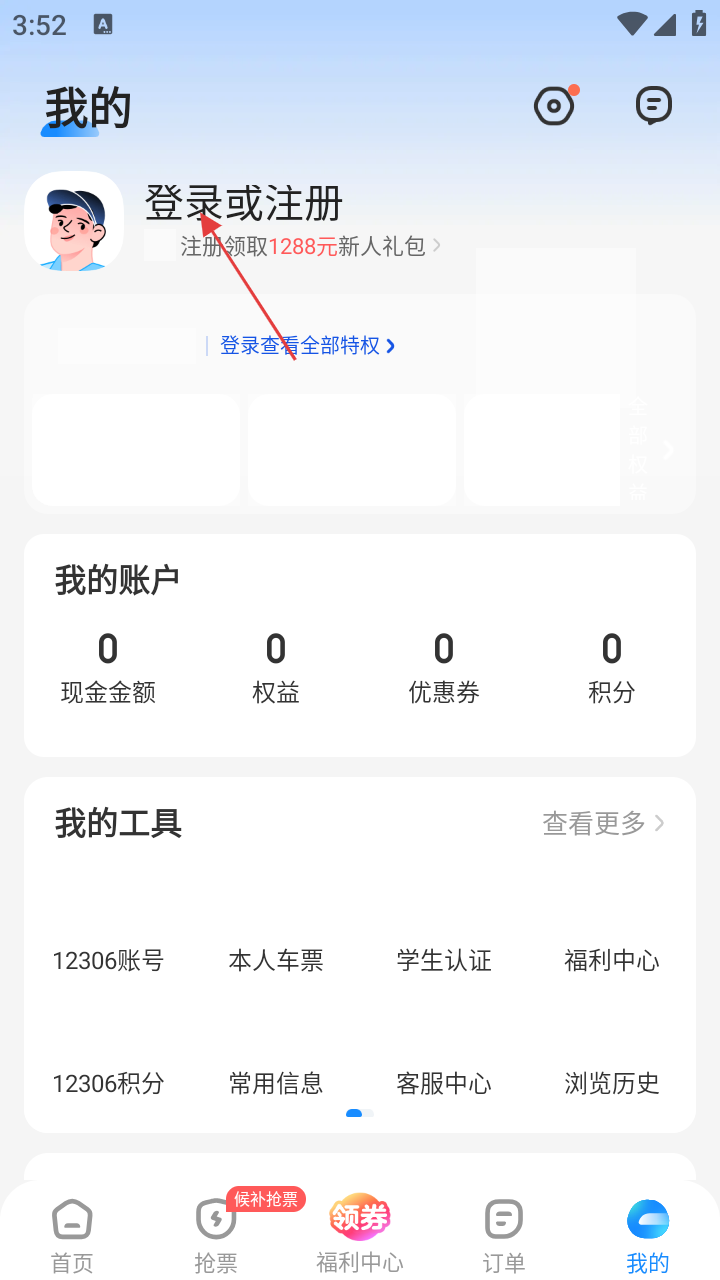
Task: Open 积分 points
Action: pyautogui.click(x=611, y=668)
